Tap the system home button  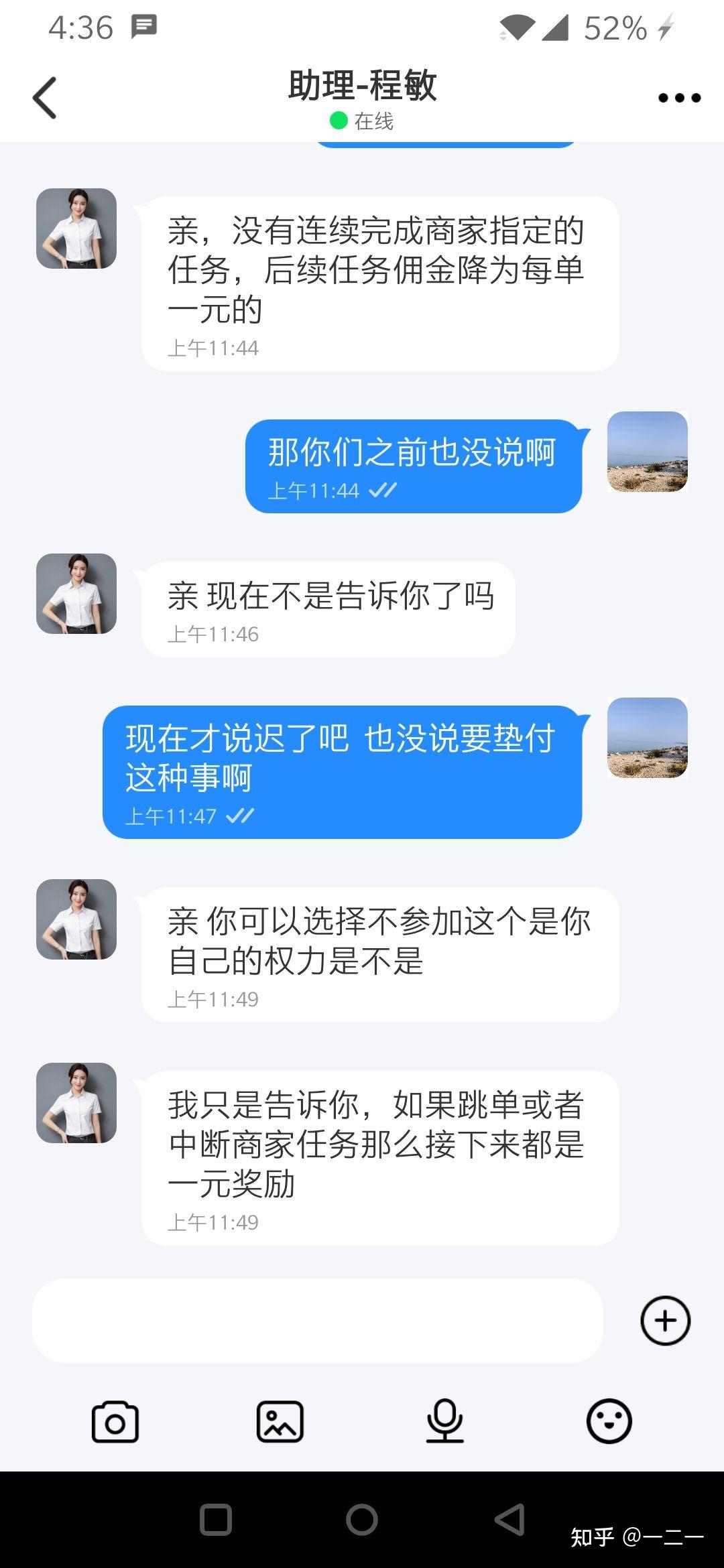pyautogui.click(x=362, y=1519)
